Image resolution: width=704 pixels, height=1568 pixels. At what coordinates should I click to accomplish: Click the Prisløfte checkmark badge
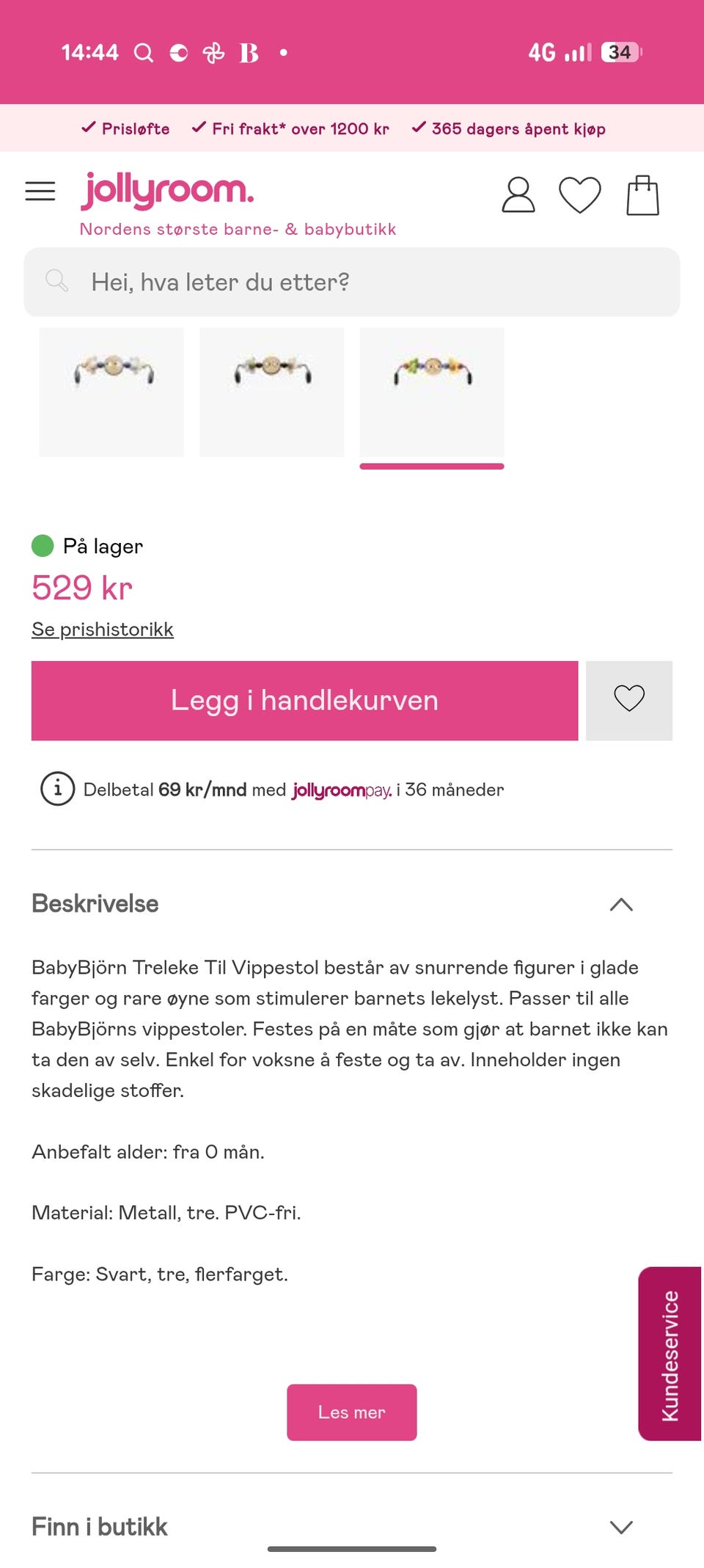tap(88, 127)
